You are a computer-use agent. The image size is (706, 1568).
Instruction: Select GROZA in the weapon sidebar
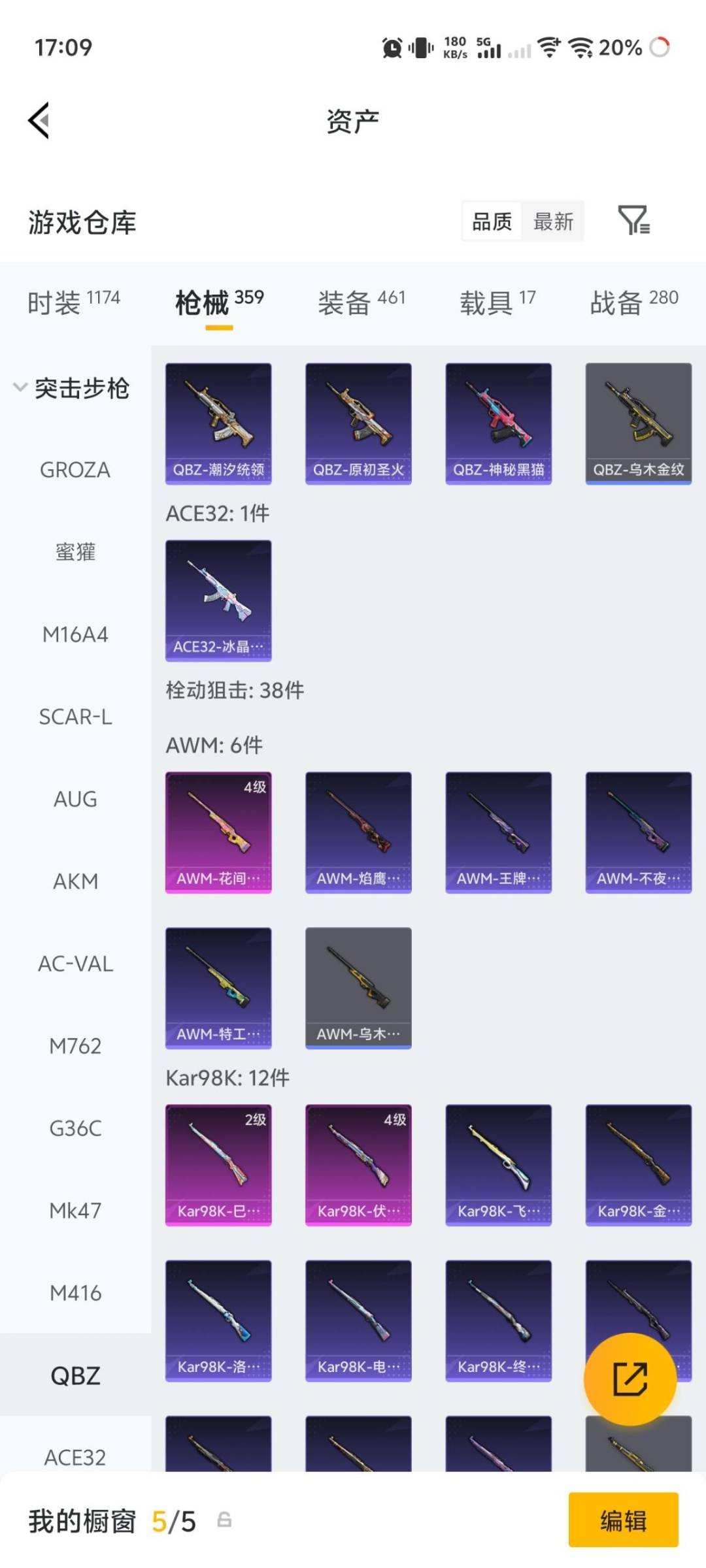pos(75,469)
